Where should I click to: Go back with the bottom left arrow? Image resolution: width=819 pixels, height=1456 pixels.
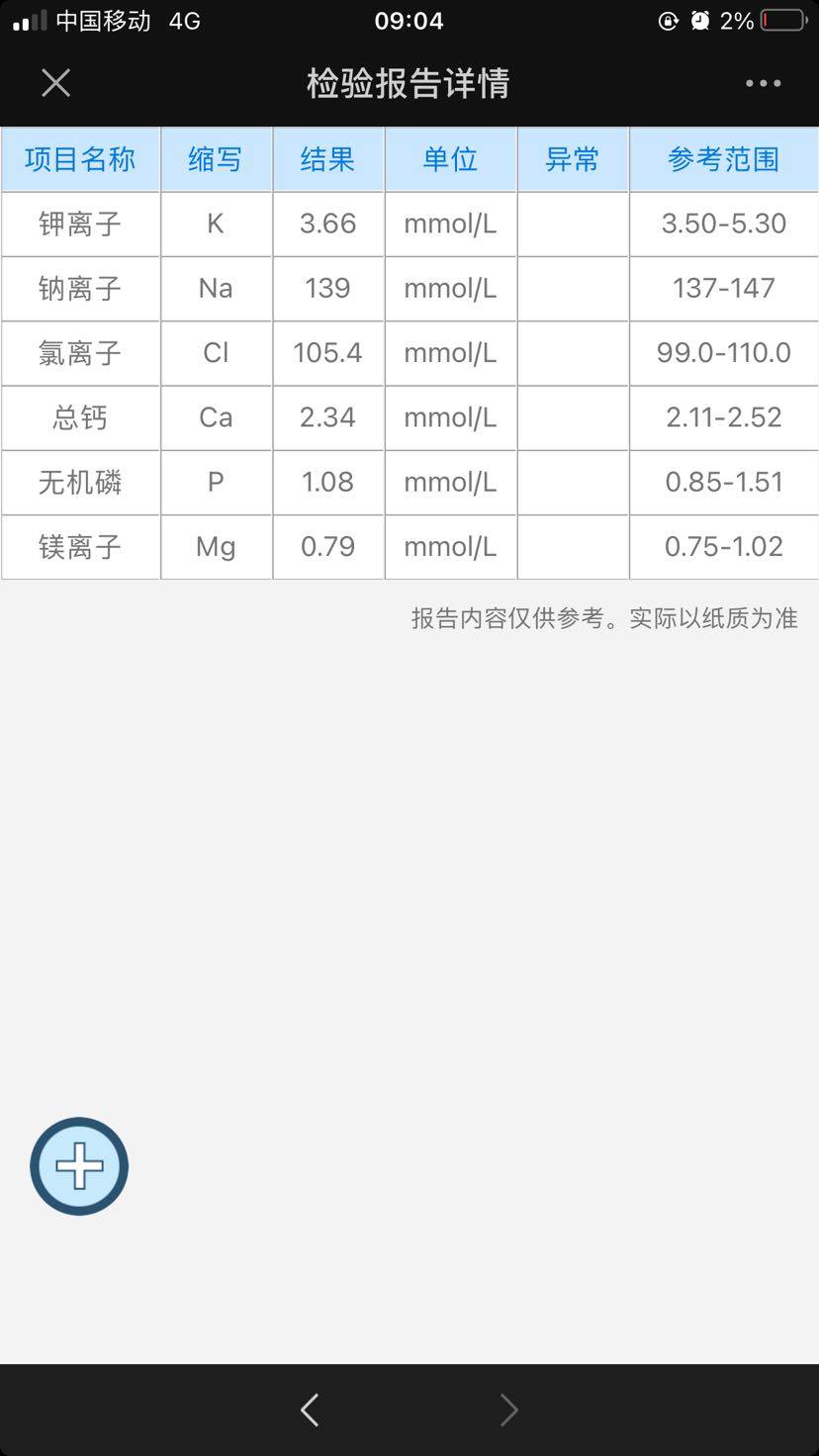[x=310, y=1410]
